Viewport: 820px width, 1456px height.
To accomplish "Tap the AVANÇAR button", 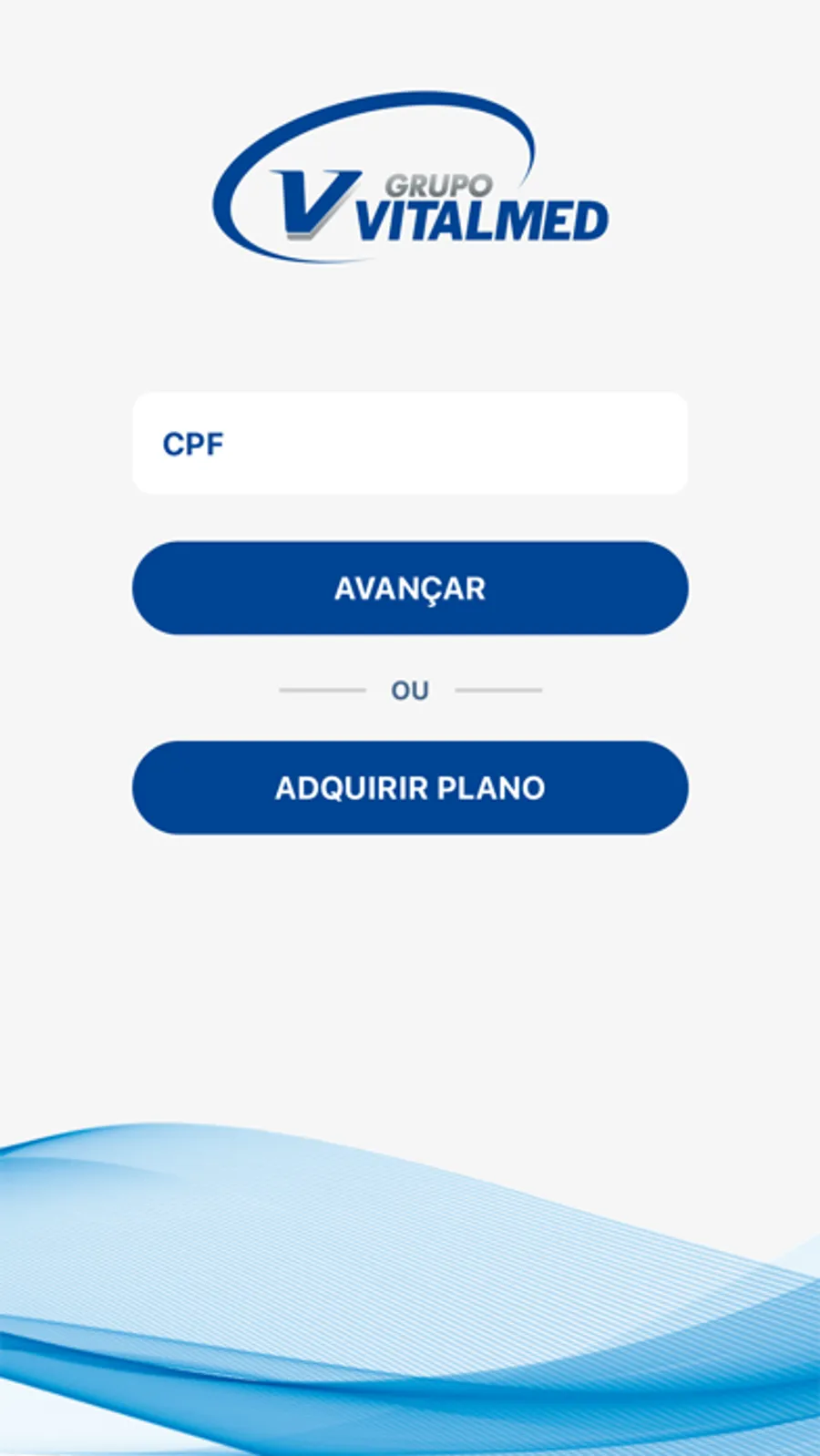I will click(x=410, y=589).
